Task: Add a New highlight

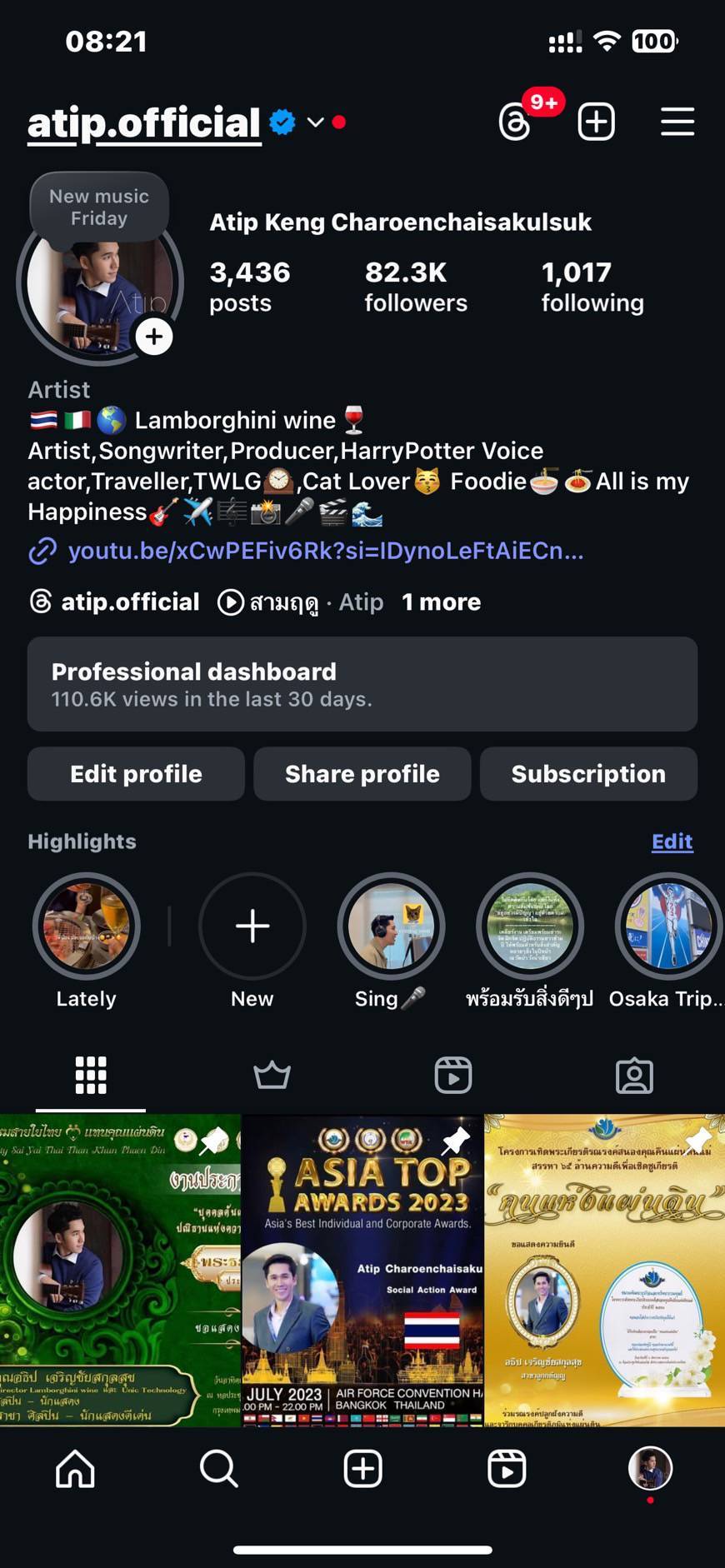Action: pos(252,926)
